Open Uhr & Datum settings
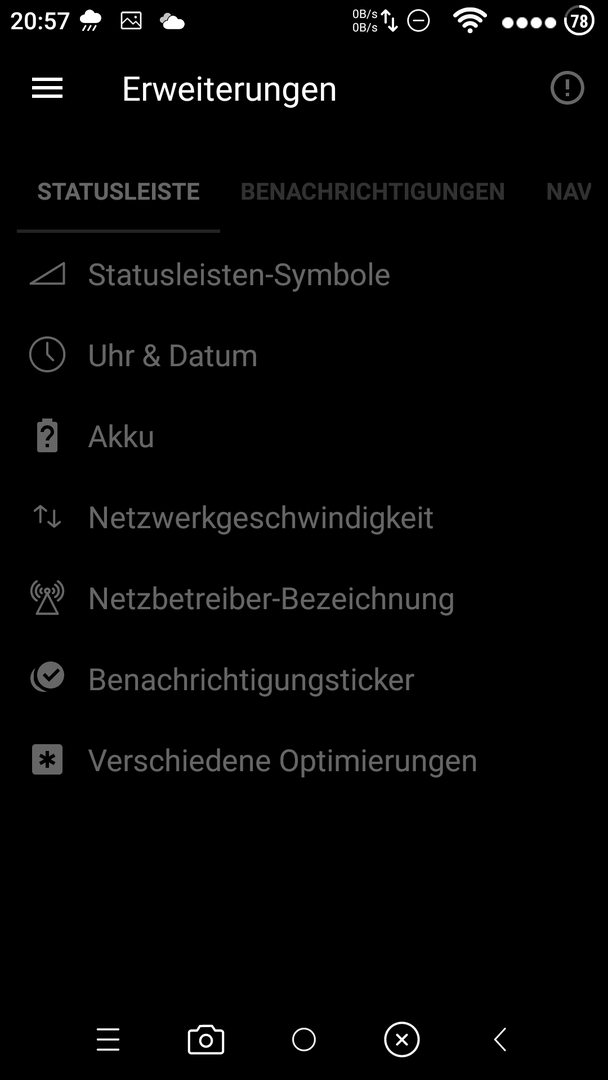 point(304,356)
